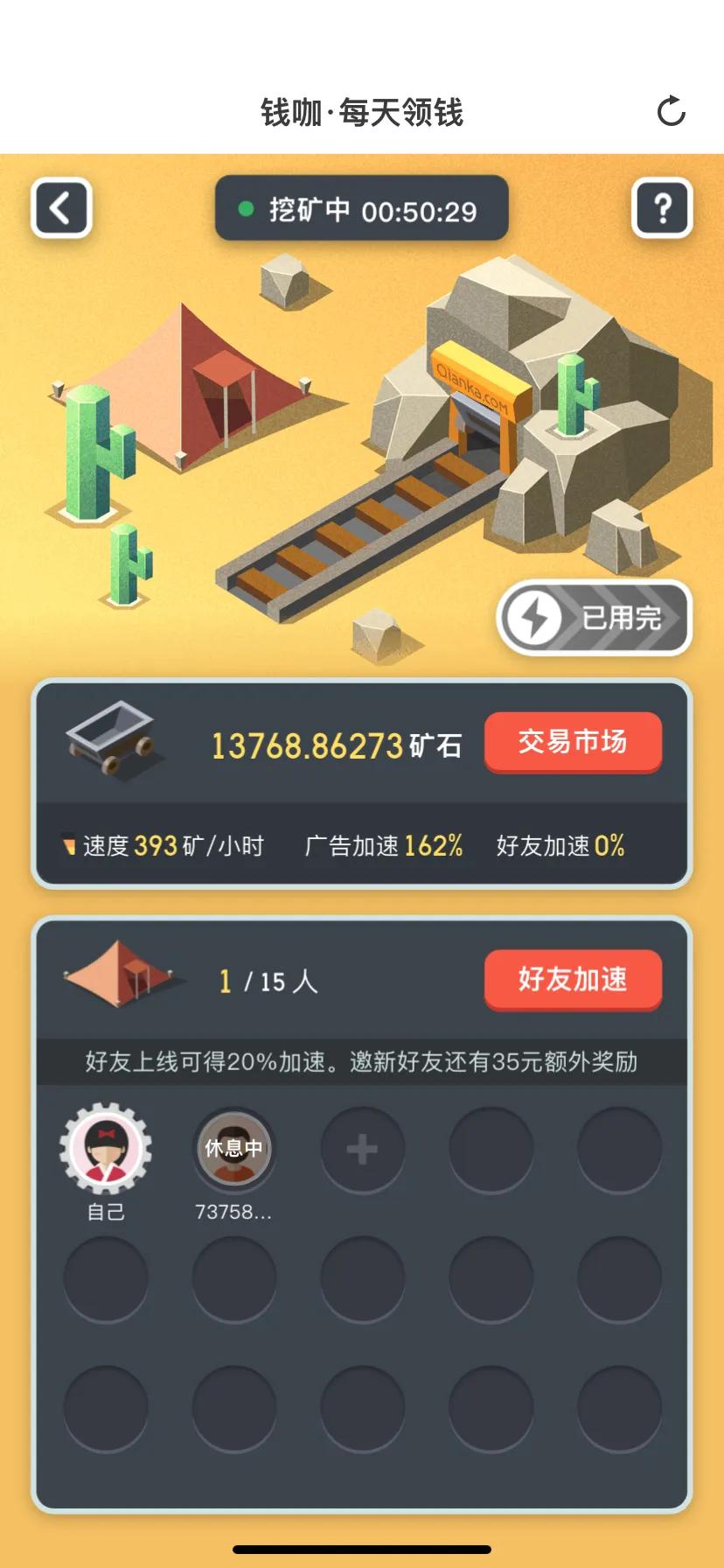Viewport: 724px width, 1568px height.
Task: Click the refresh icon in the title bar
Action: pos(670,112)
